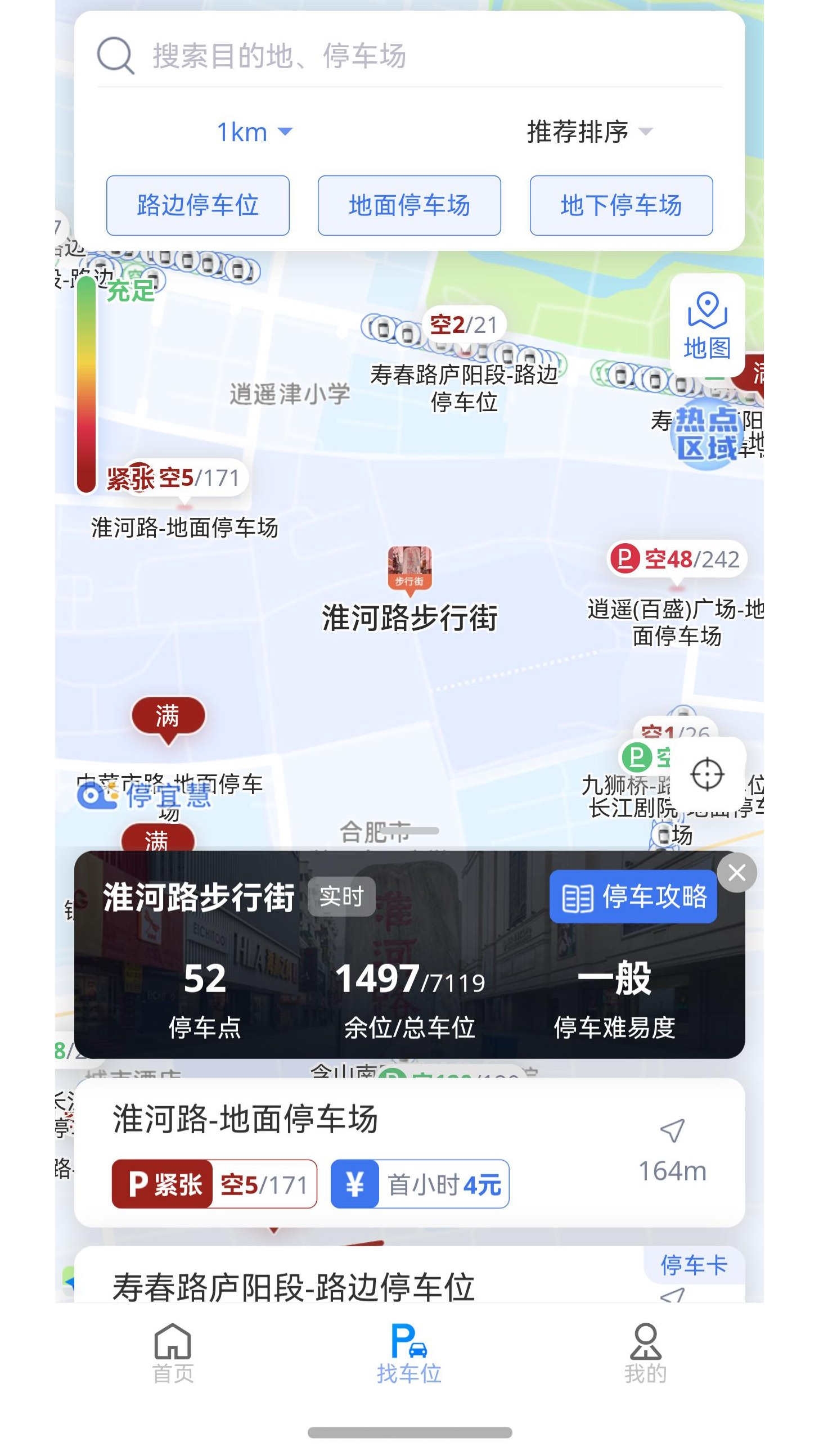Filter by 地下停车场
The image size is (819, 1456).
tap(620, 205)
